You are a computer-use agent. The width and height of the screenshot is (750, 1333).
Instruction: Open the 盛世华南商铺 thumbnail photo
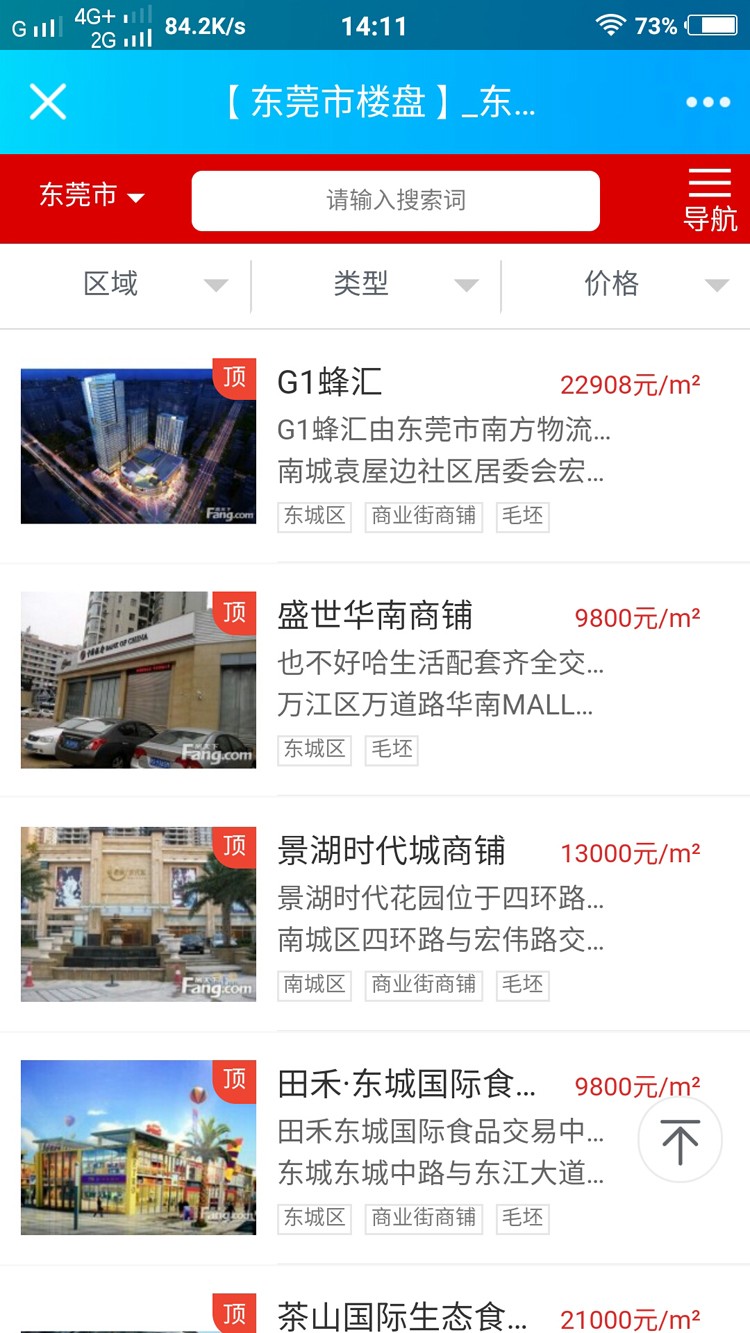pos(138,680)
